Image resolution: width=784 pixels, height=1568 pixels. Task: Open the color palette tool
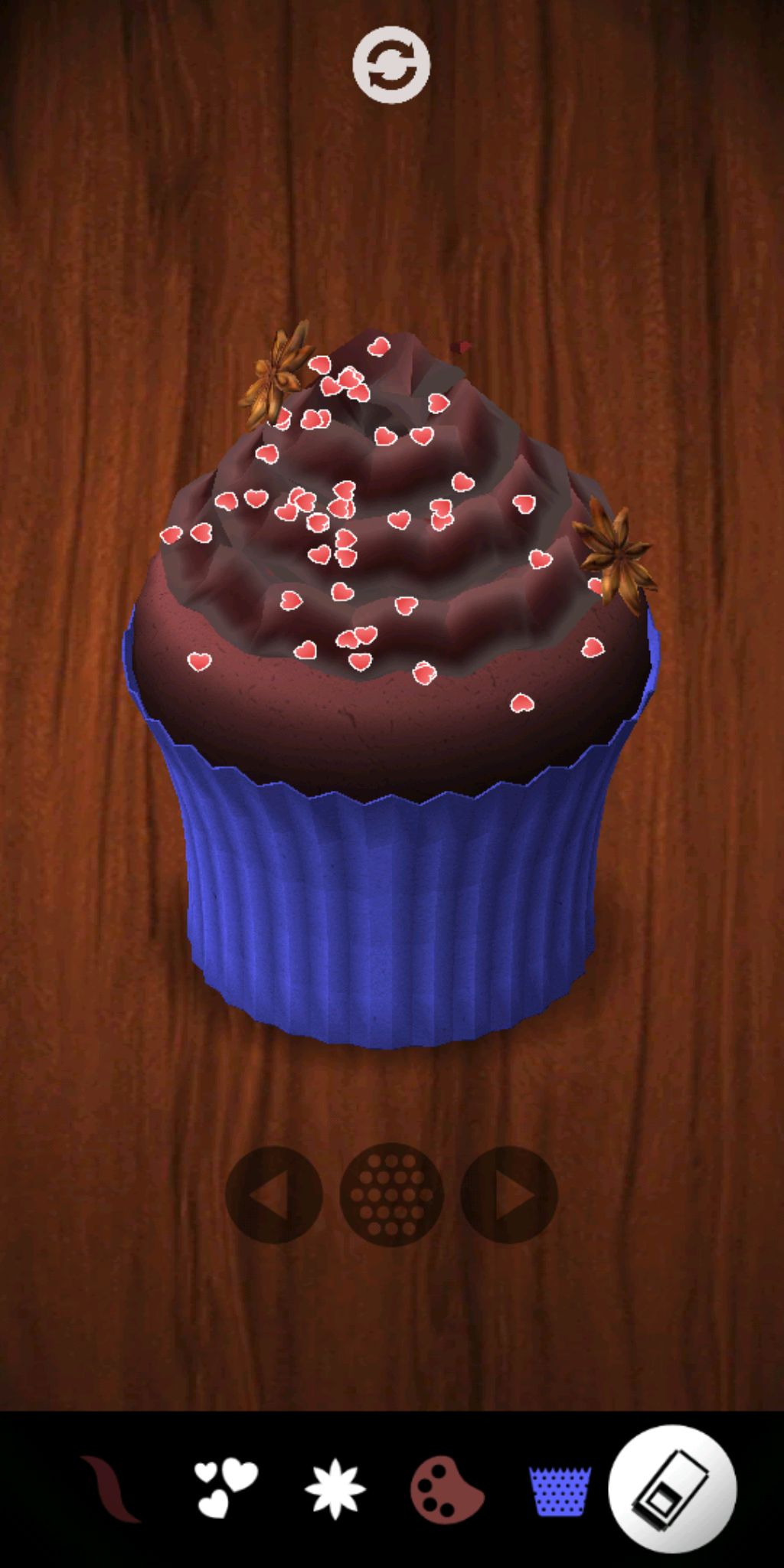click(447, 1489)
